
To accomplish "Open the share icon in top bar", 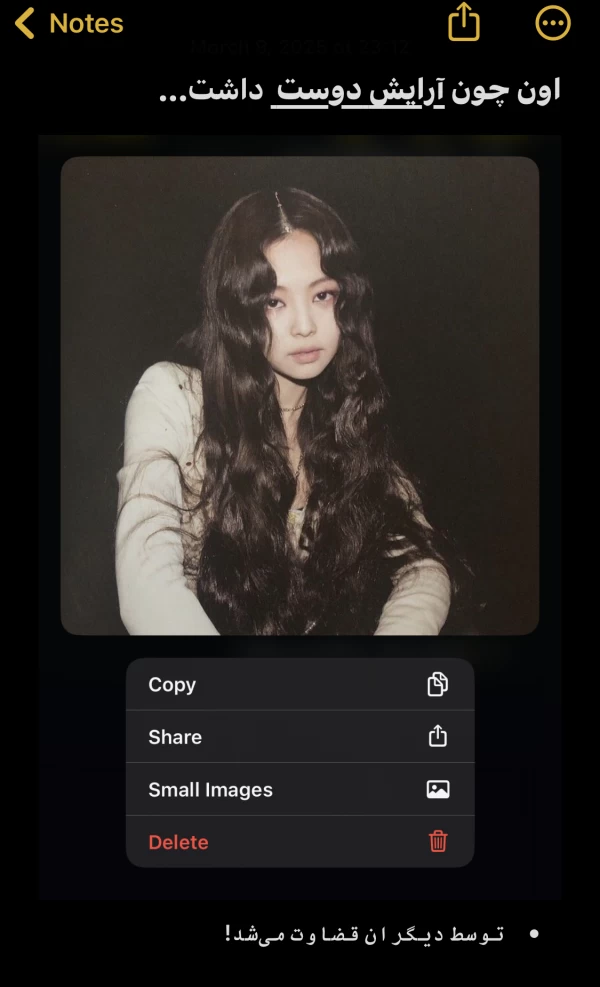I will pyautogui.click(x=464, y=22).
